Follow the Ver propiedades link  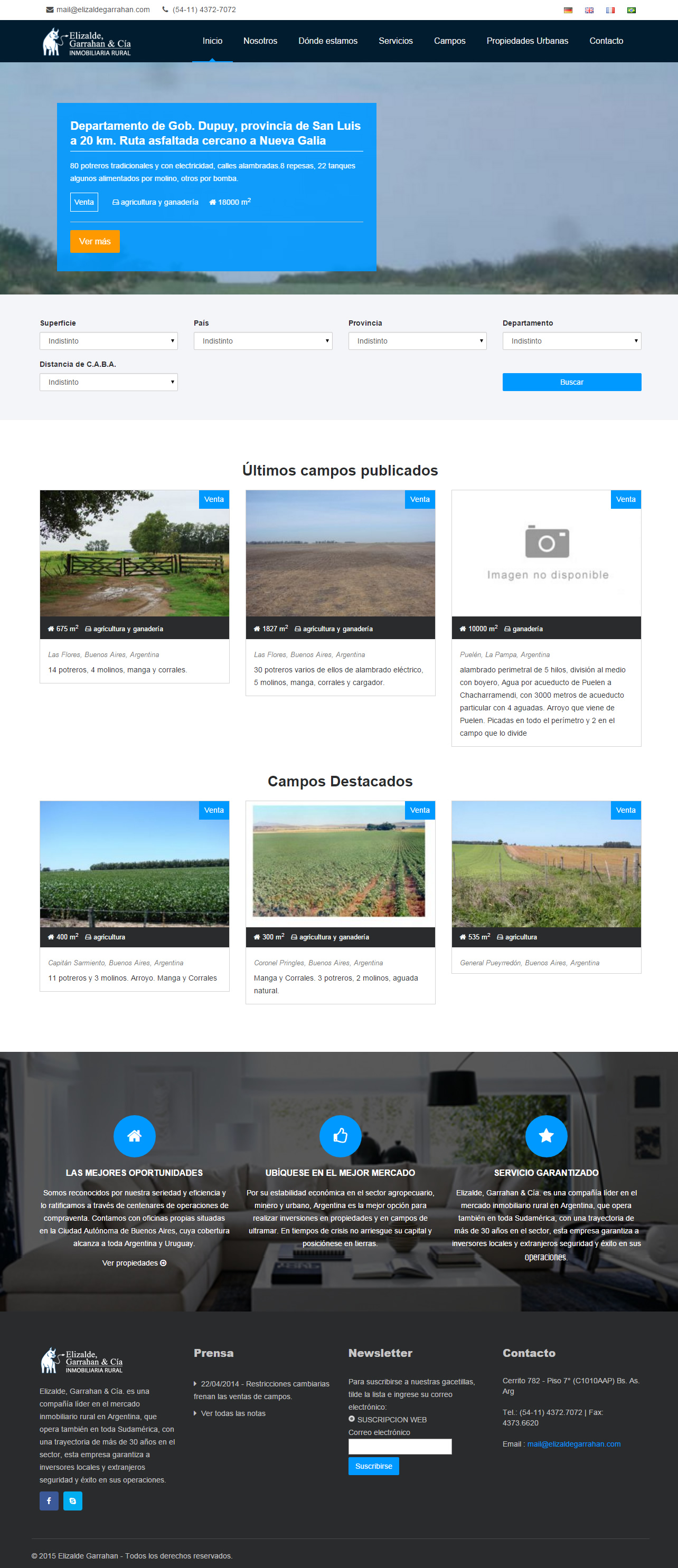[134, 1263]
